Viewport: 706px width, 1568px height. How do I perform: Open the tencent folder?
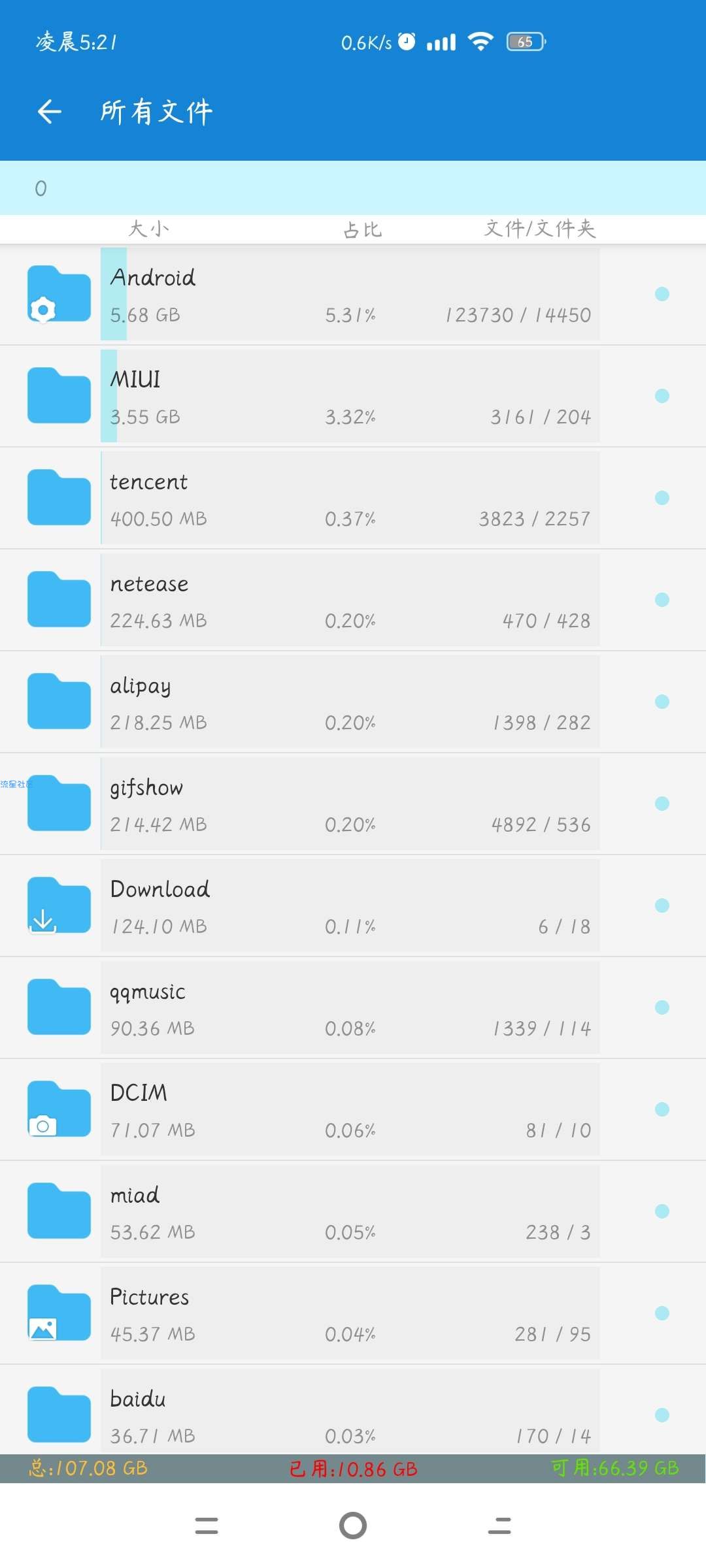pos(353,498)
